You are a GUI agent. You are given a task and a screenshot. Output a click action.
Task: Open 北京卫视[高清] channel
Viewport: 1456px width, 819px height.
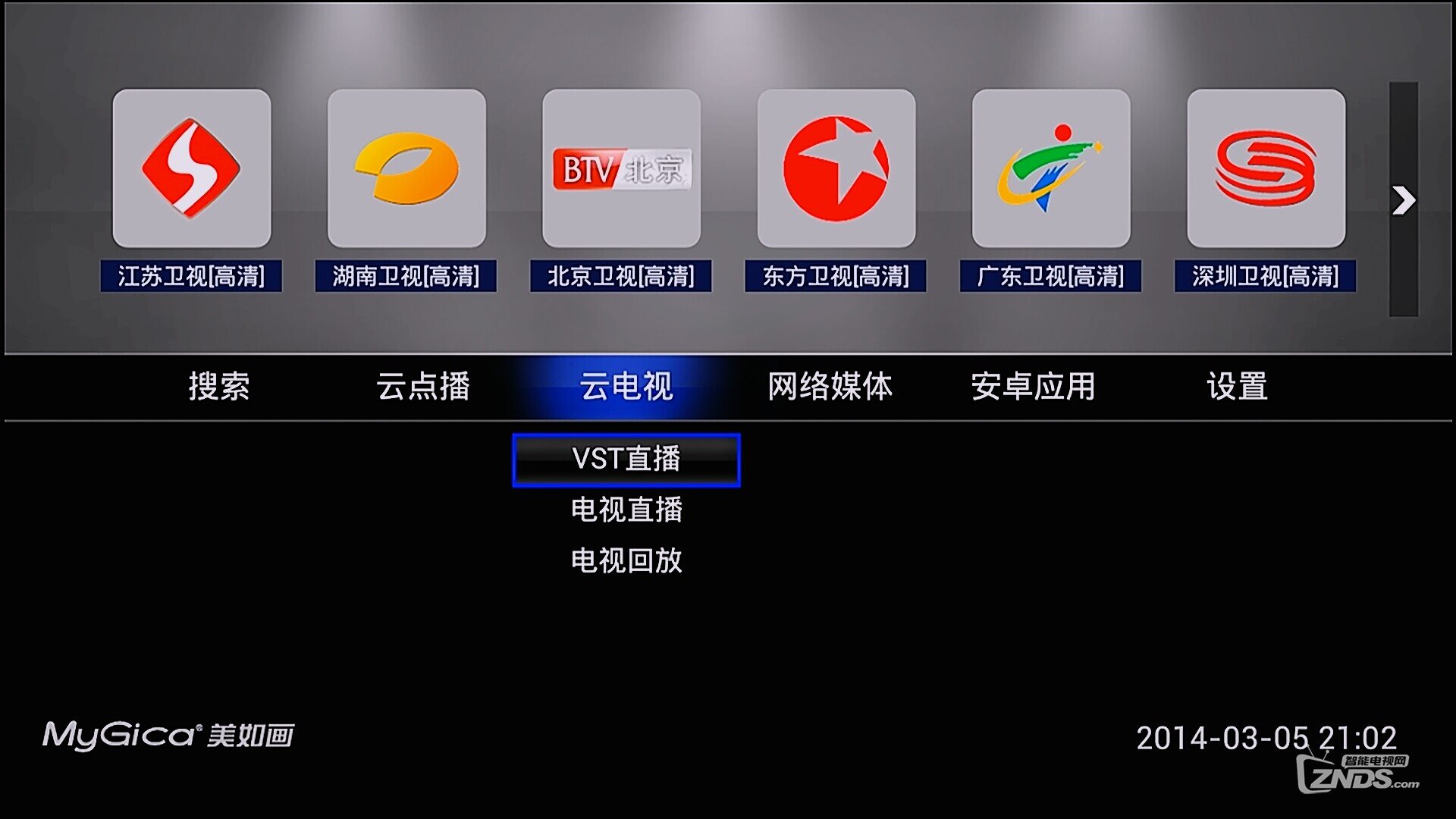[x=621, y=169]
